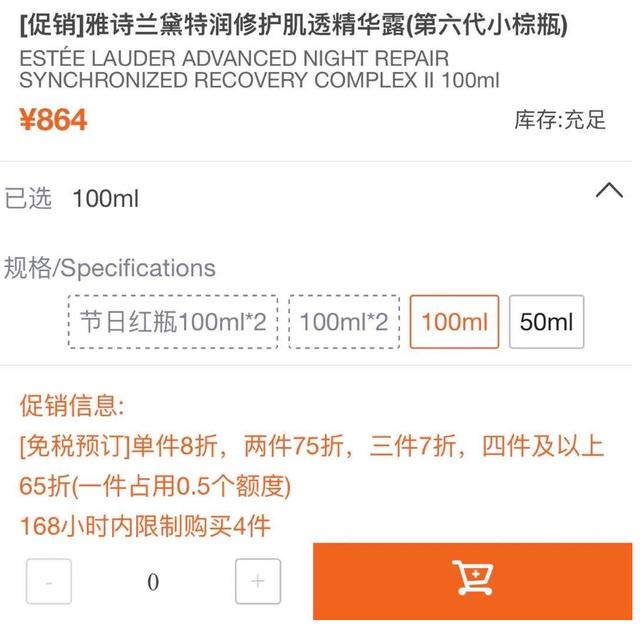Increase quantity with plus button
The width and height of the screenshot is (640, 629).
[x=258, y=582]
